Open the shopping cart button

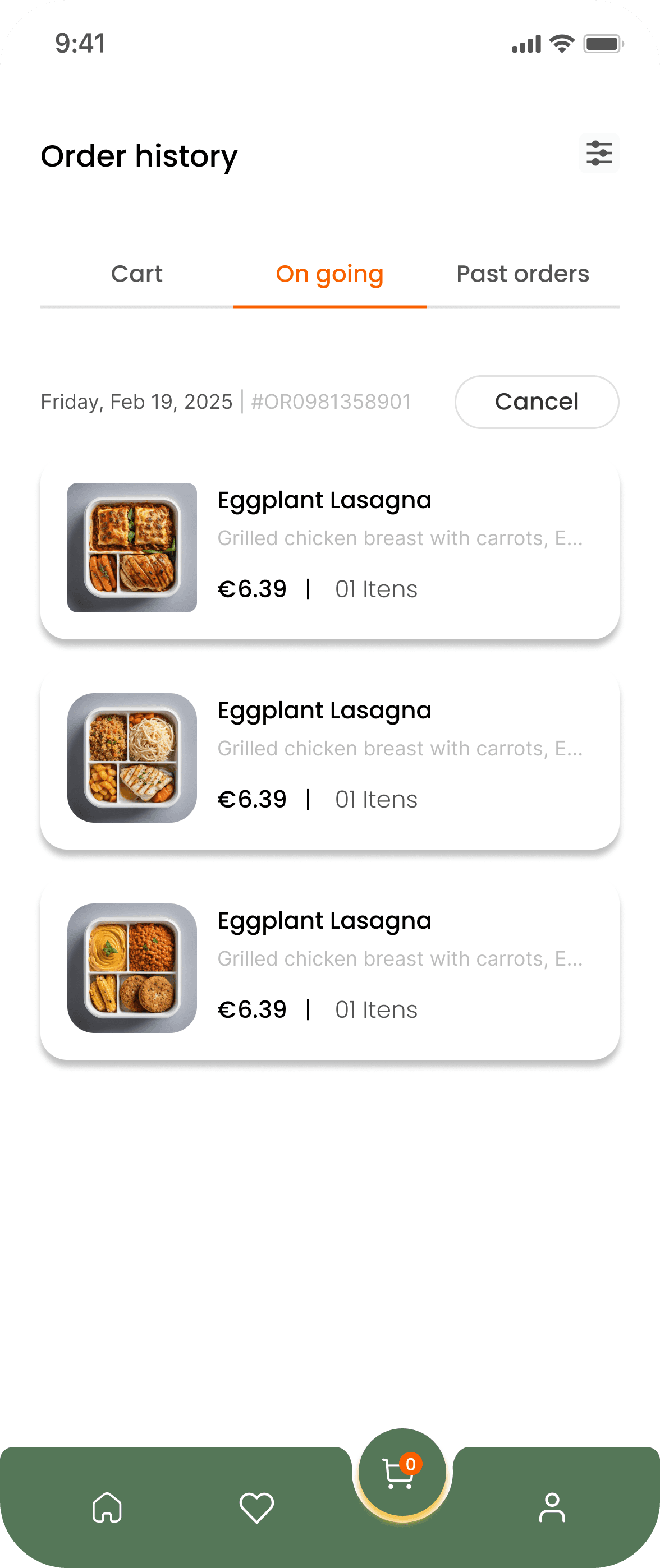402,1473
